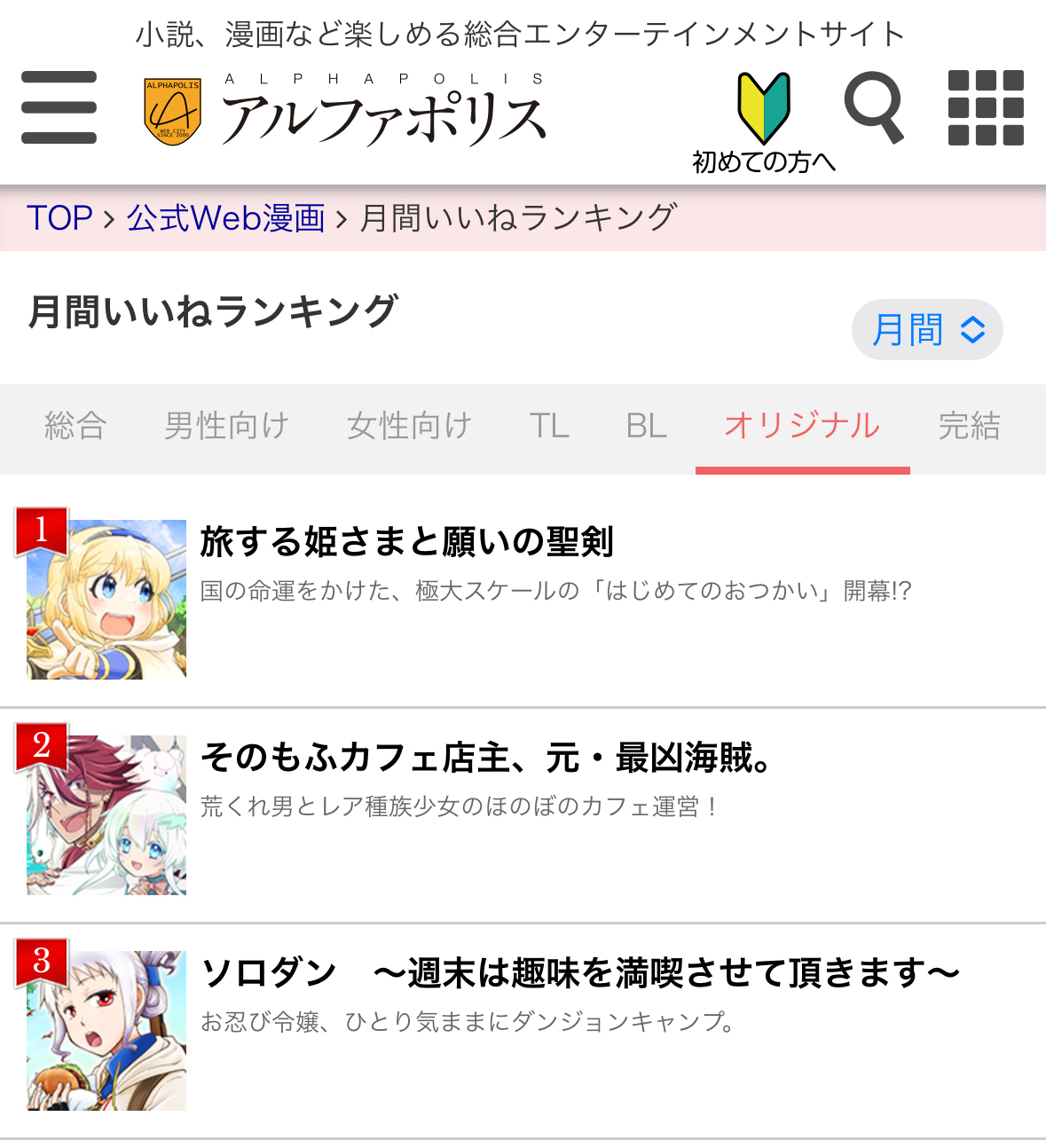Viewport: 1046px width, 1148px height.
Task: Expand the 月間 period dropdown
Action: (x=927, y=330)
